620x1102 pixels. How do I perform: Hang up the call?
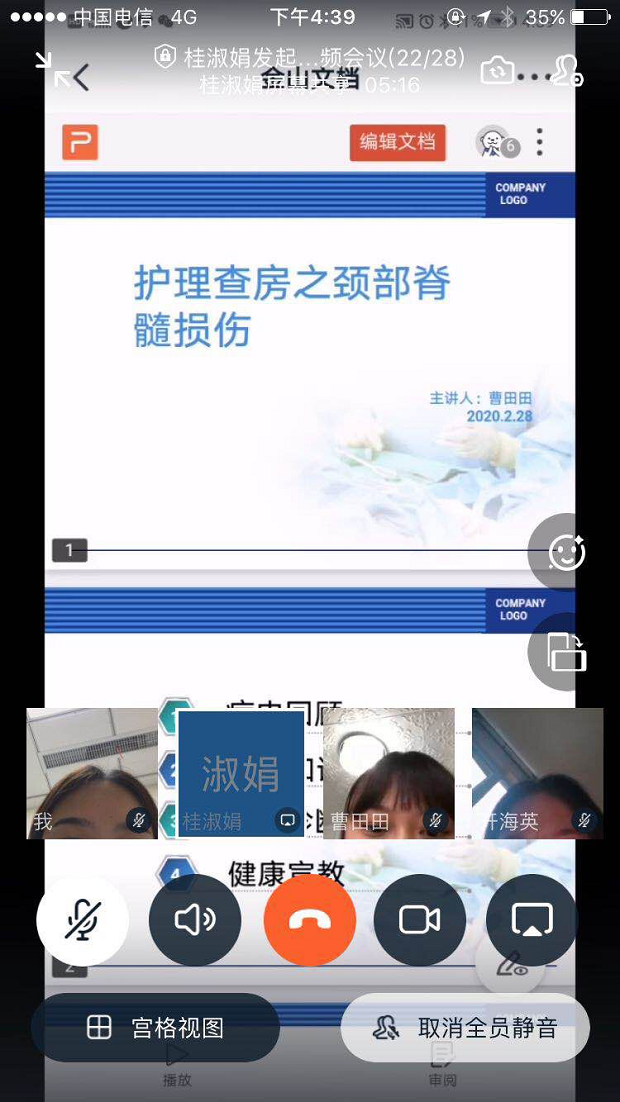point(310,920)
